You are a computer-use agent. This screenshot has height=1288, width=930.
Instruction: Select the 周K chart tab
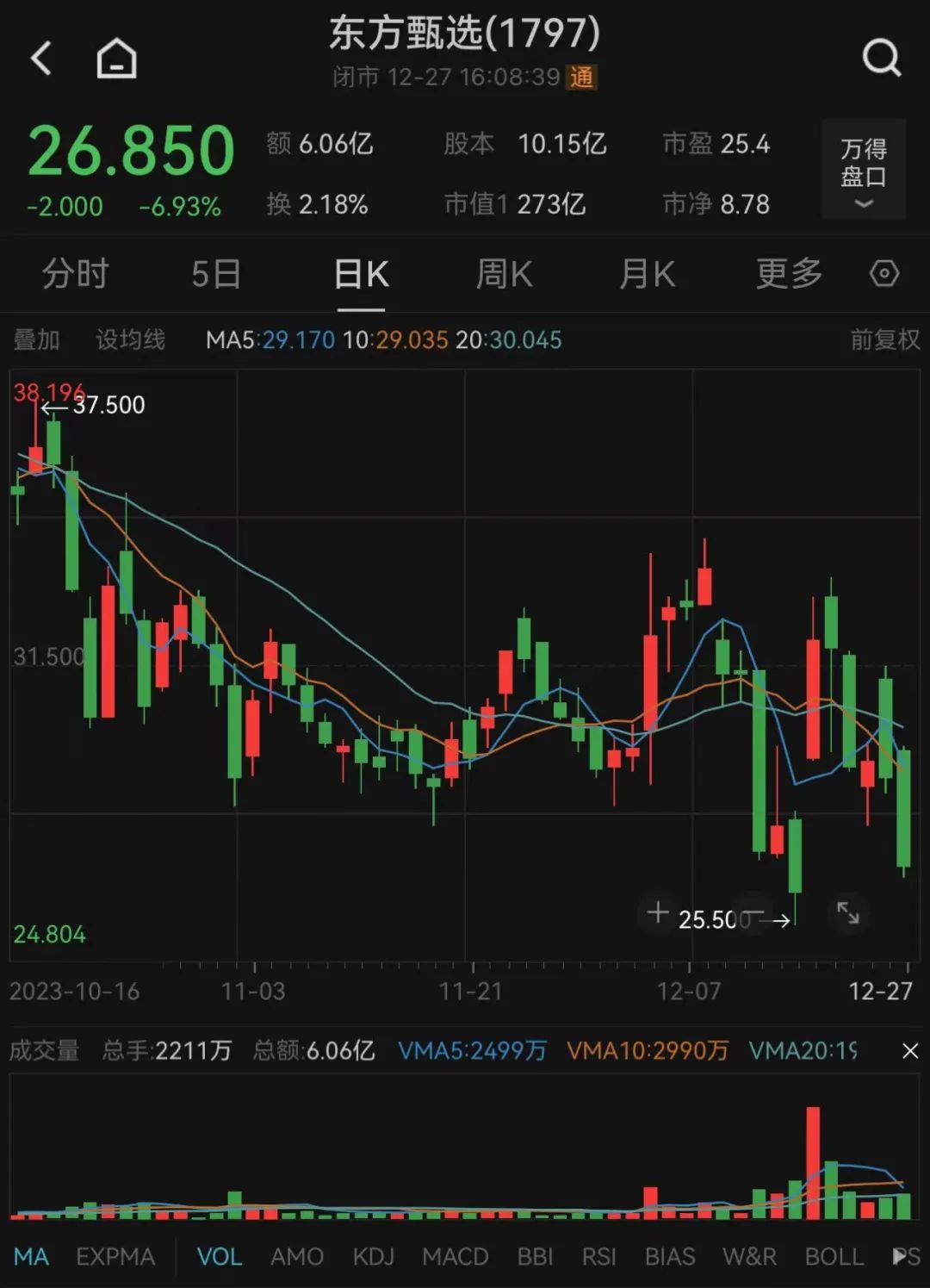click(x=504, y=275)
